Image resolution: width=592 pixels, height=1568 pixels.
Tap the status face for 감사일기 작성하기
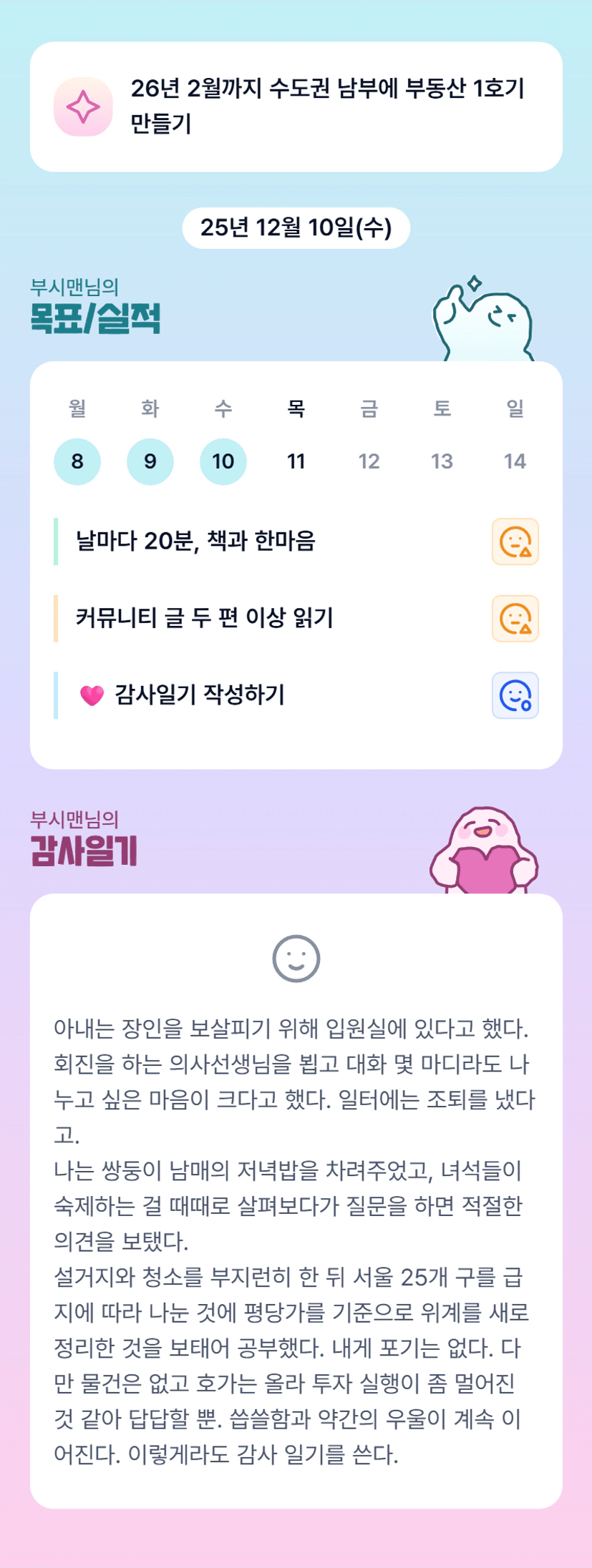point(515,695)
